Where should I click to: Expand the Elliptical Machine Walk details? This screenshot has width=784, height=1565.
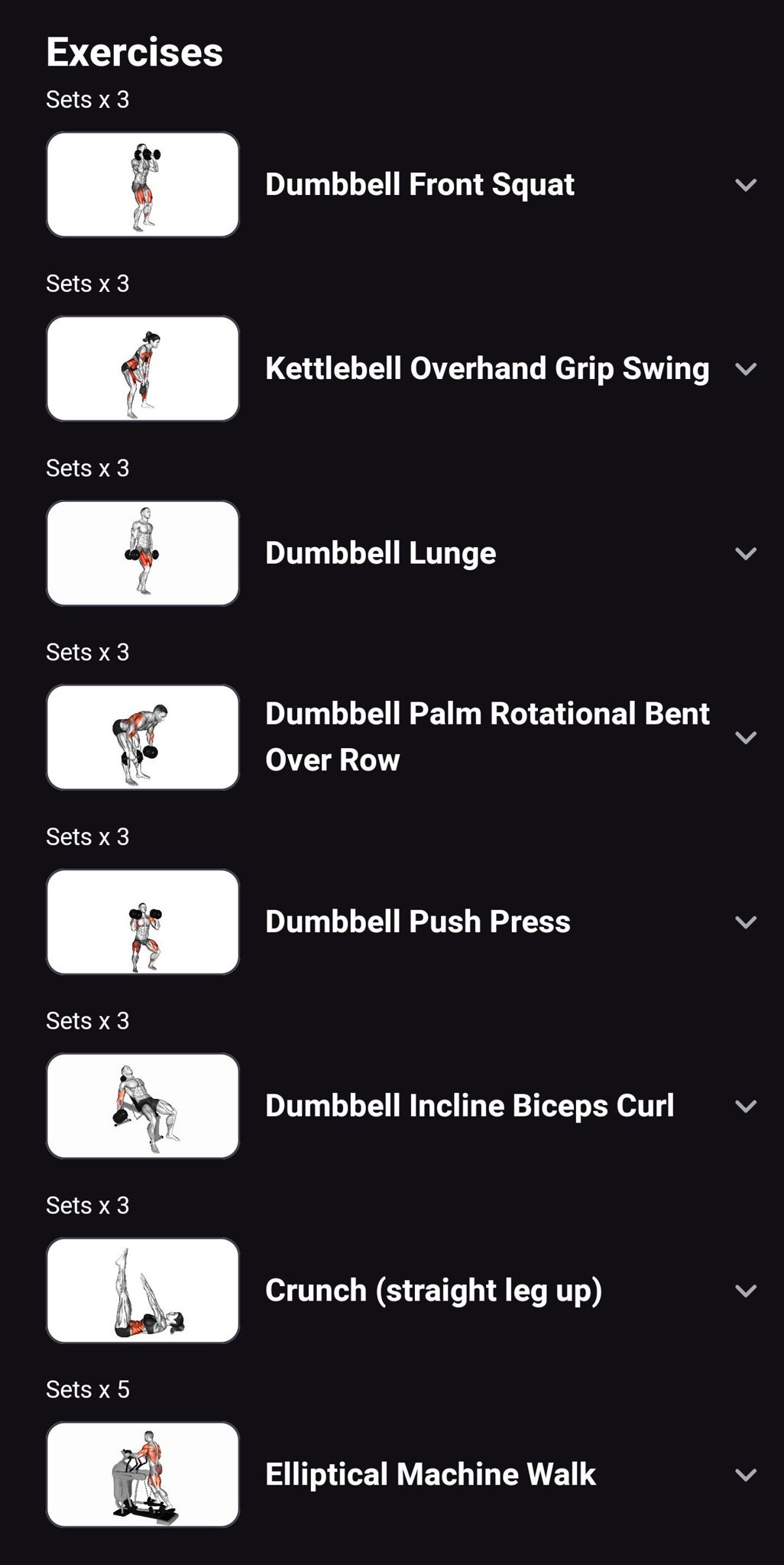[x=745, y=1475]
